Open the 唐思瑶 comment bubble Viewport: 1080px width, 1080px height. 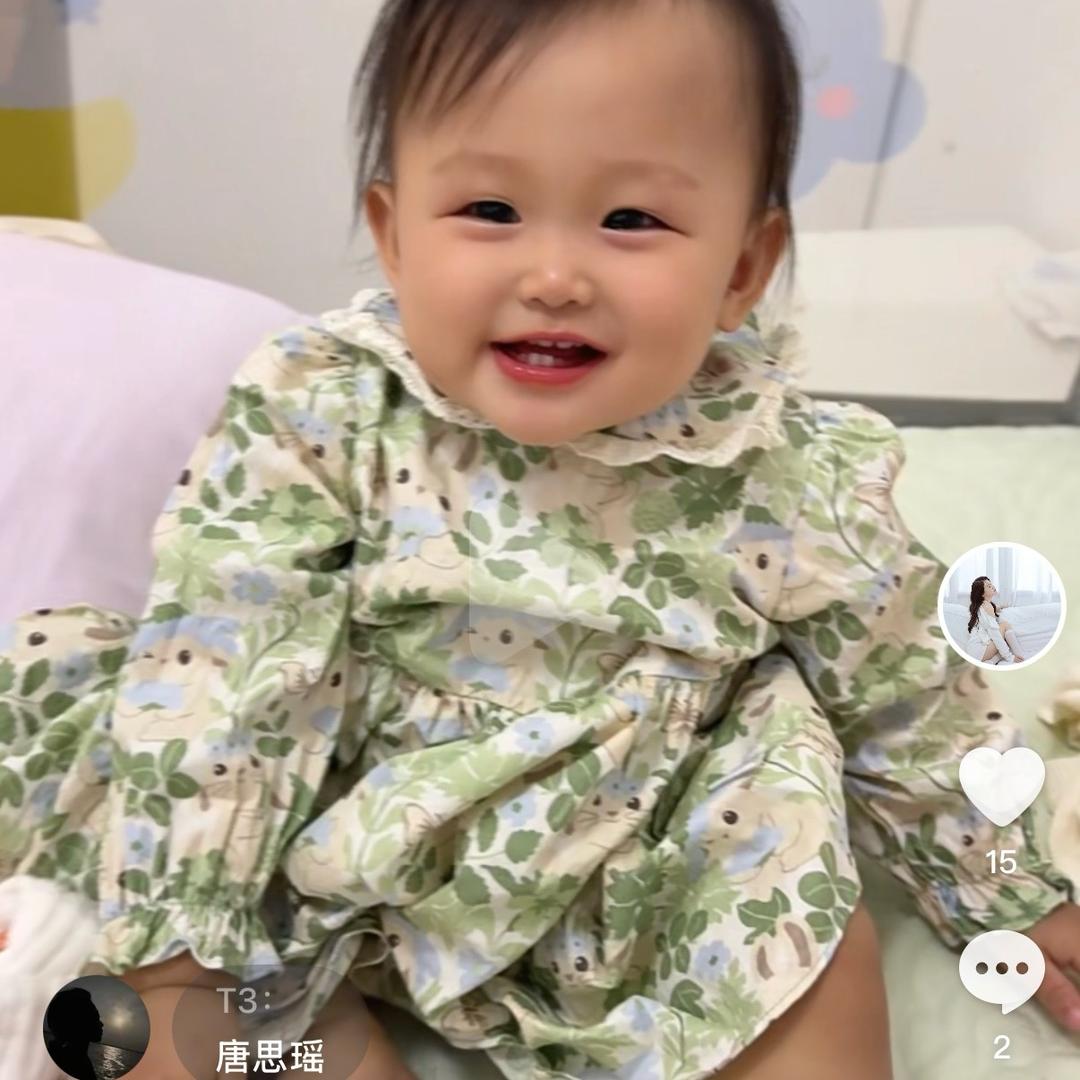point(271,1029)
